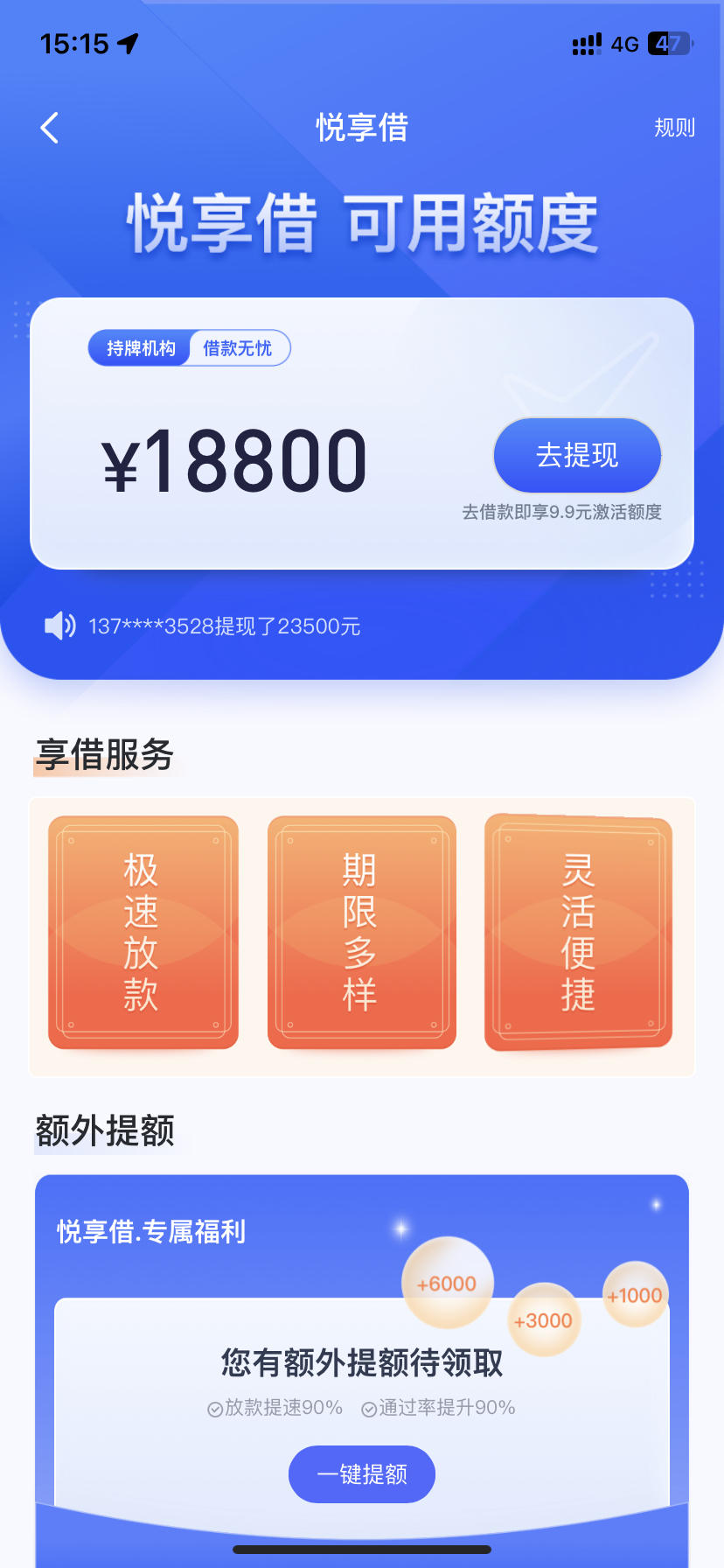This screenshot has height=1568, width=724.
Task: Select the 极速放款 service card
Action: 143,934
